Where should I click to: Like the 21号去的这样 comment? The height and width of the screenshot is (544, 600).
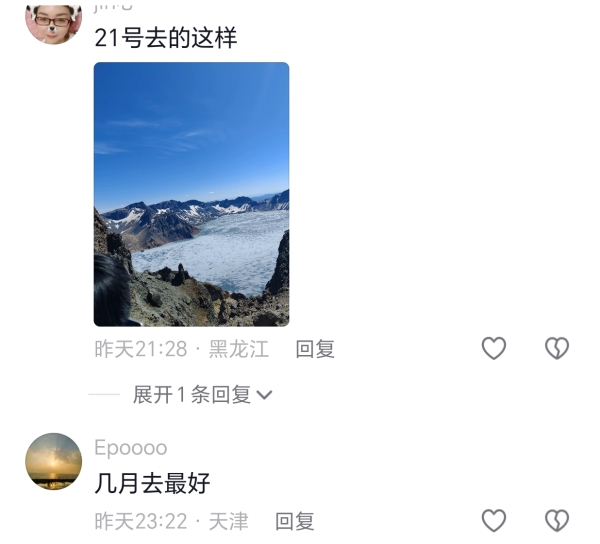click(x=494, y=348)
